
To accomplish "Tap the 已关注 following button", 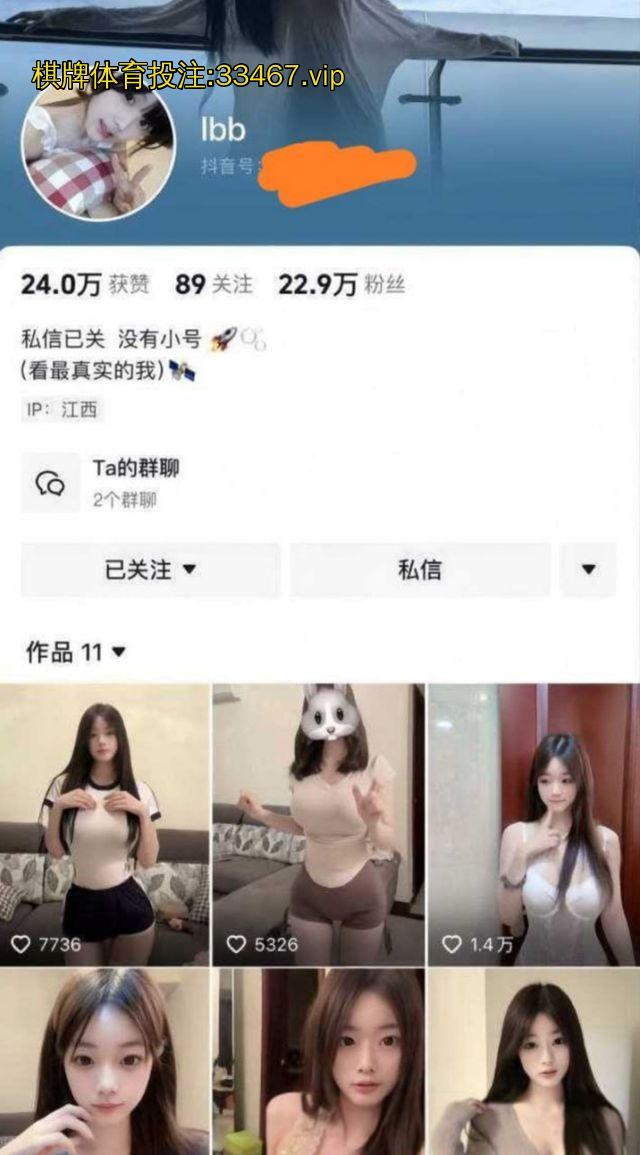I will [151, 570].
